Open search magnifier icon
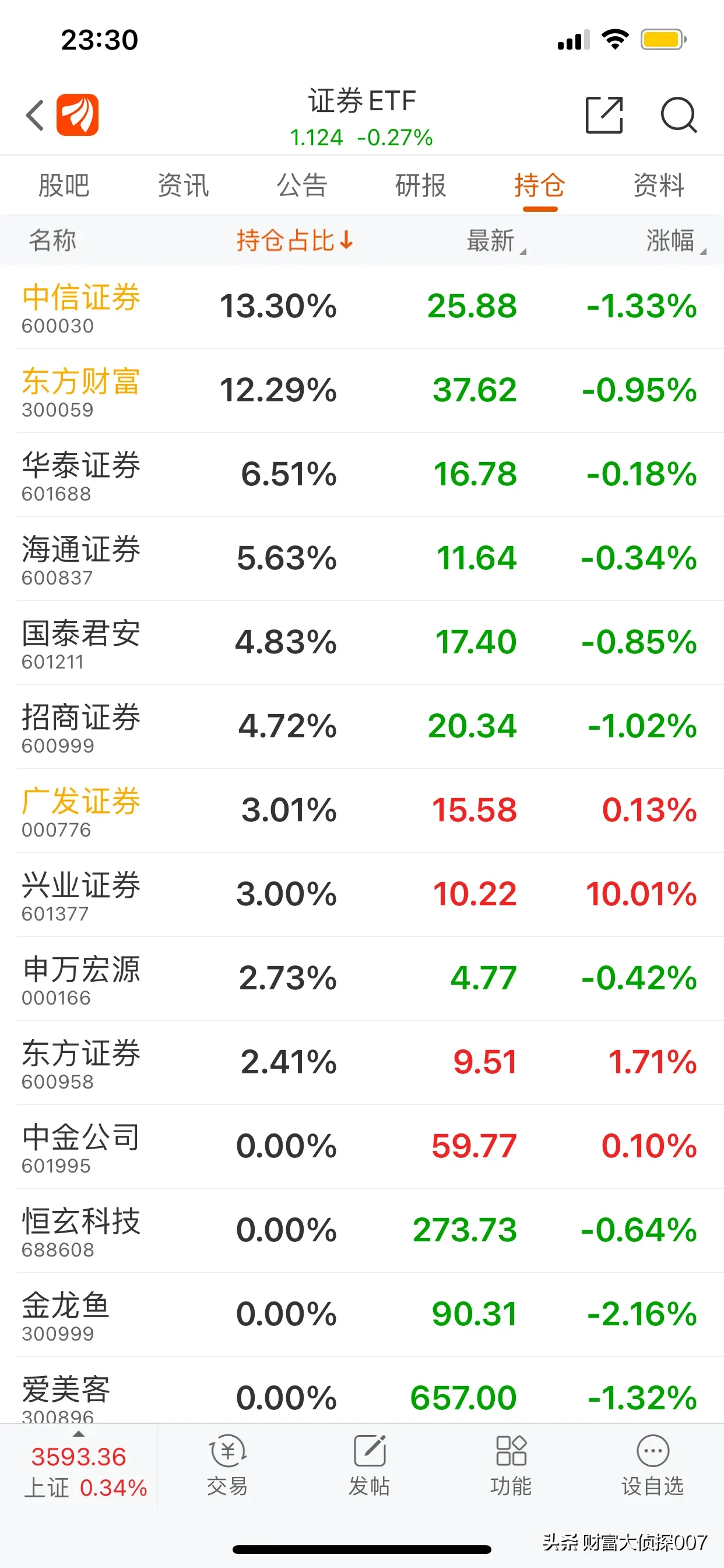The width and height of the screenshot is (724, 1568). (679, 115)
